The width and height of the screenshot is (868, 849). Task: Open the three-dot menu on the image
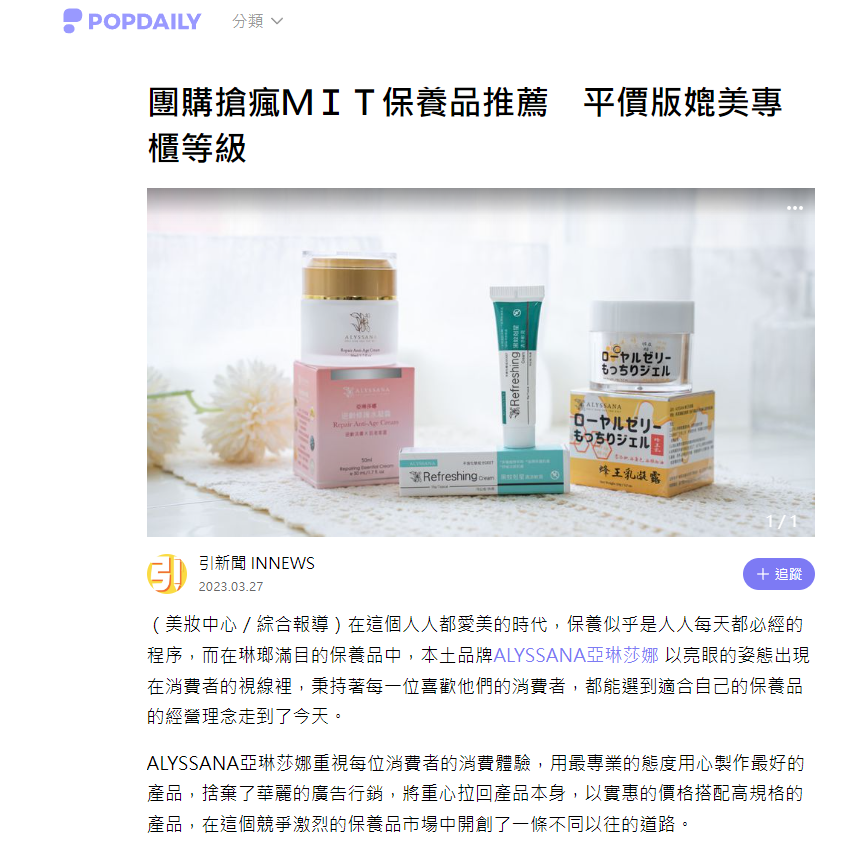point(795,208)
